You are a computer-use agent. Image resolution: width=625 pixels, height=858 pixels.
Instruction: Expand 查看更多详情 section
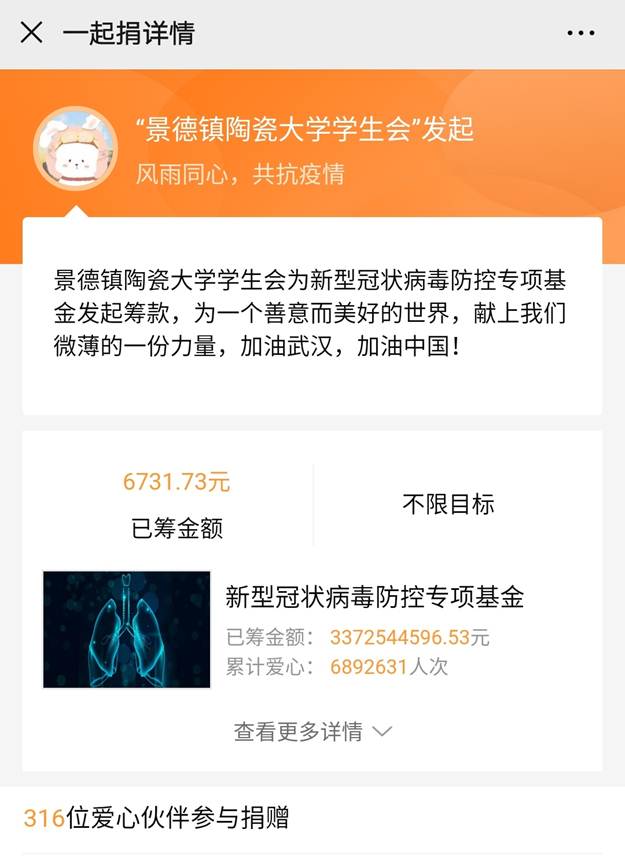pos(312,732)
